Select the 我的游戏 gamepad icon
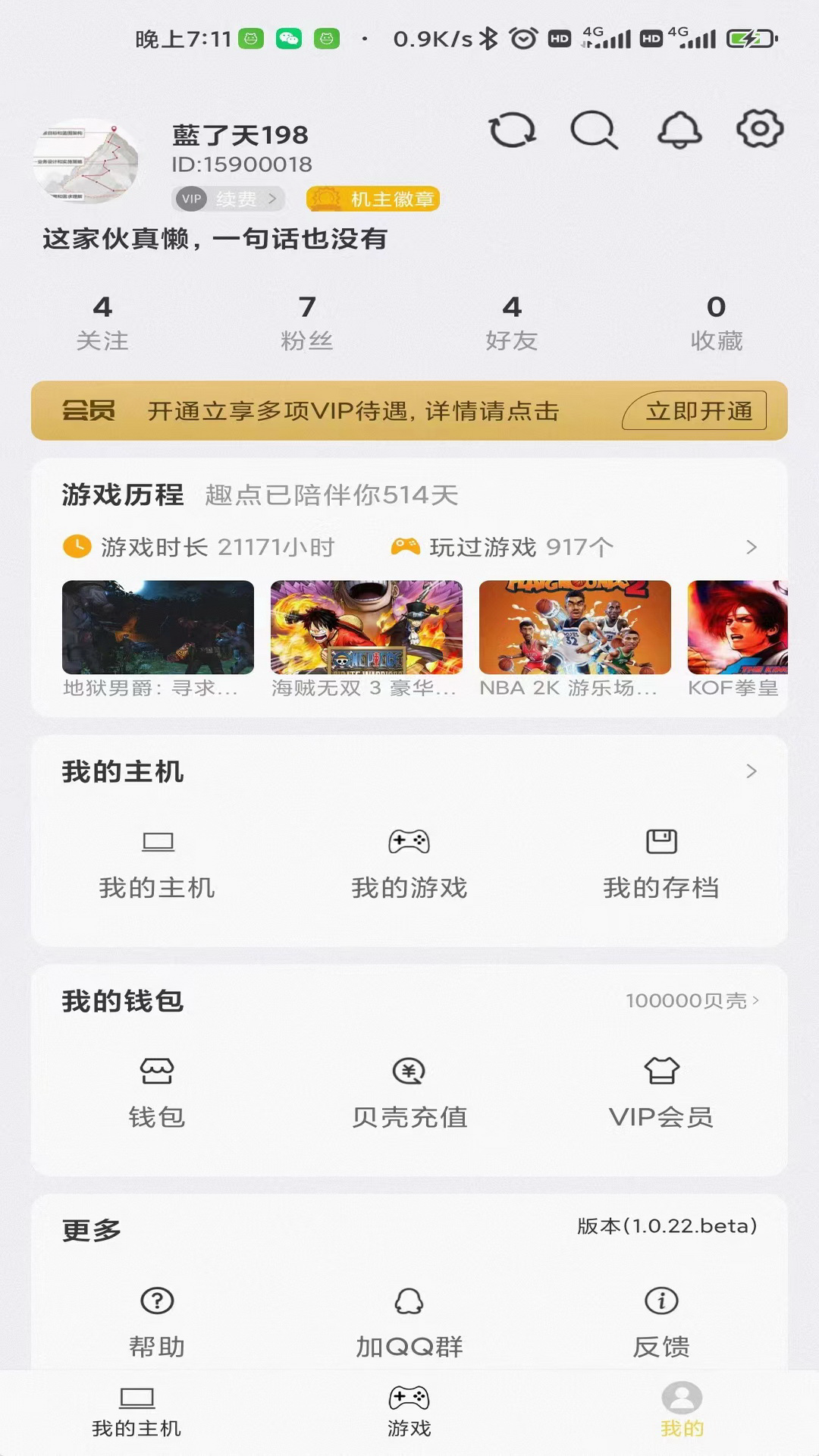This screenshot has width=819, height=1456. (x=408, y=842)
